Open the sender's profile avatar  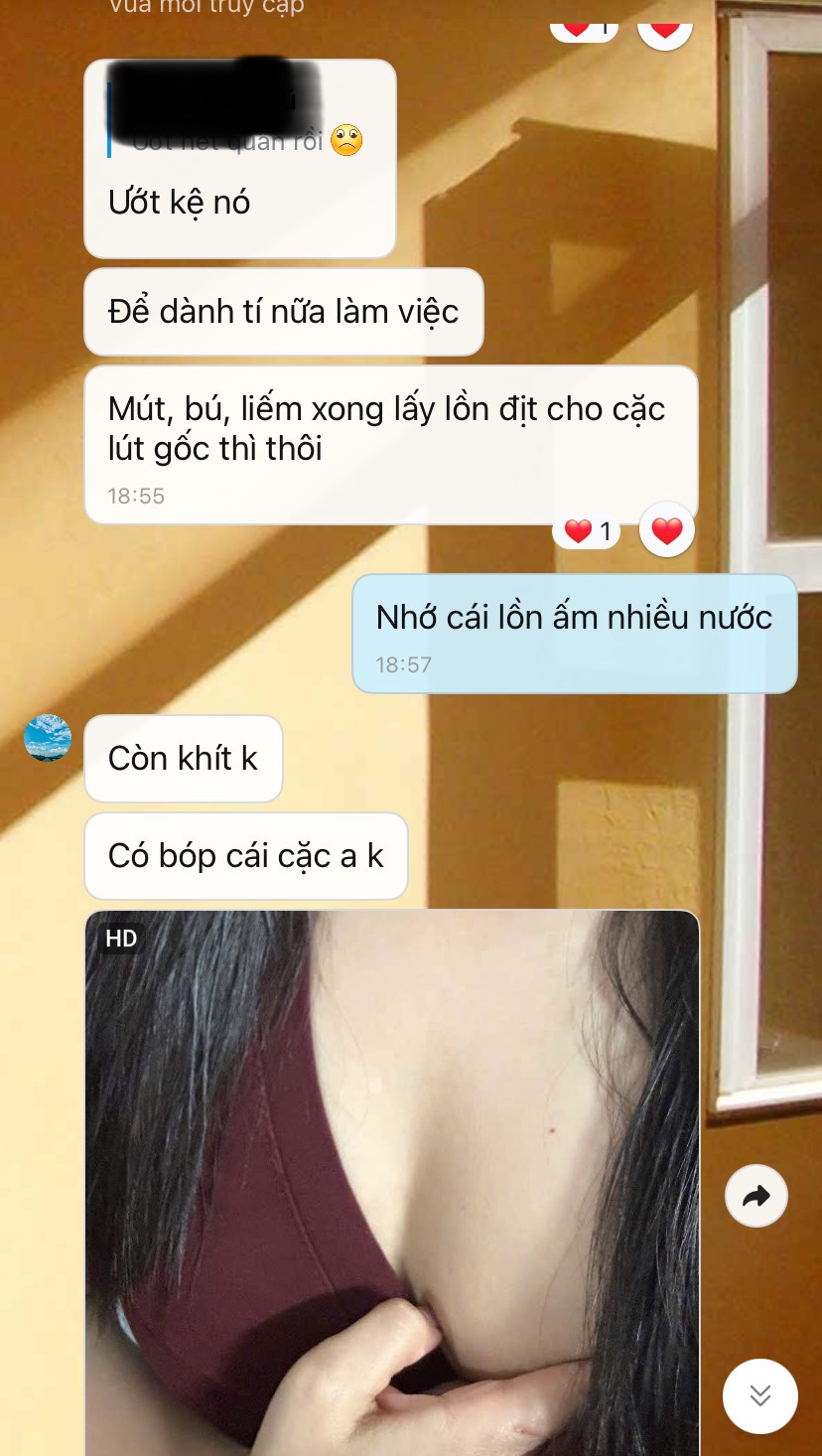click(48, 738)
